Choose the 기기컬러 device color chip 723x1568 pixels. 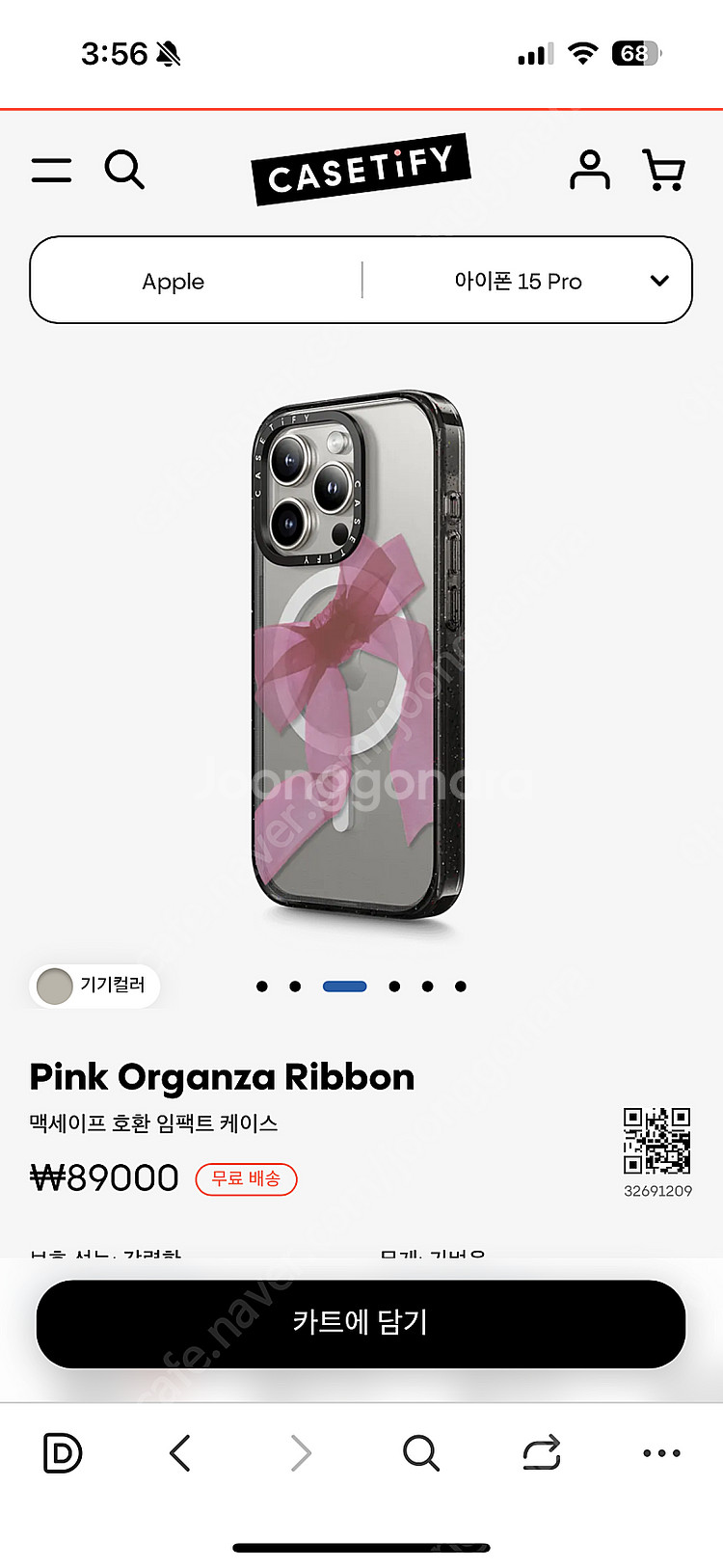pyautogui.click(x=94, y=986)
